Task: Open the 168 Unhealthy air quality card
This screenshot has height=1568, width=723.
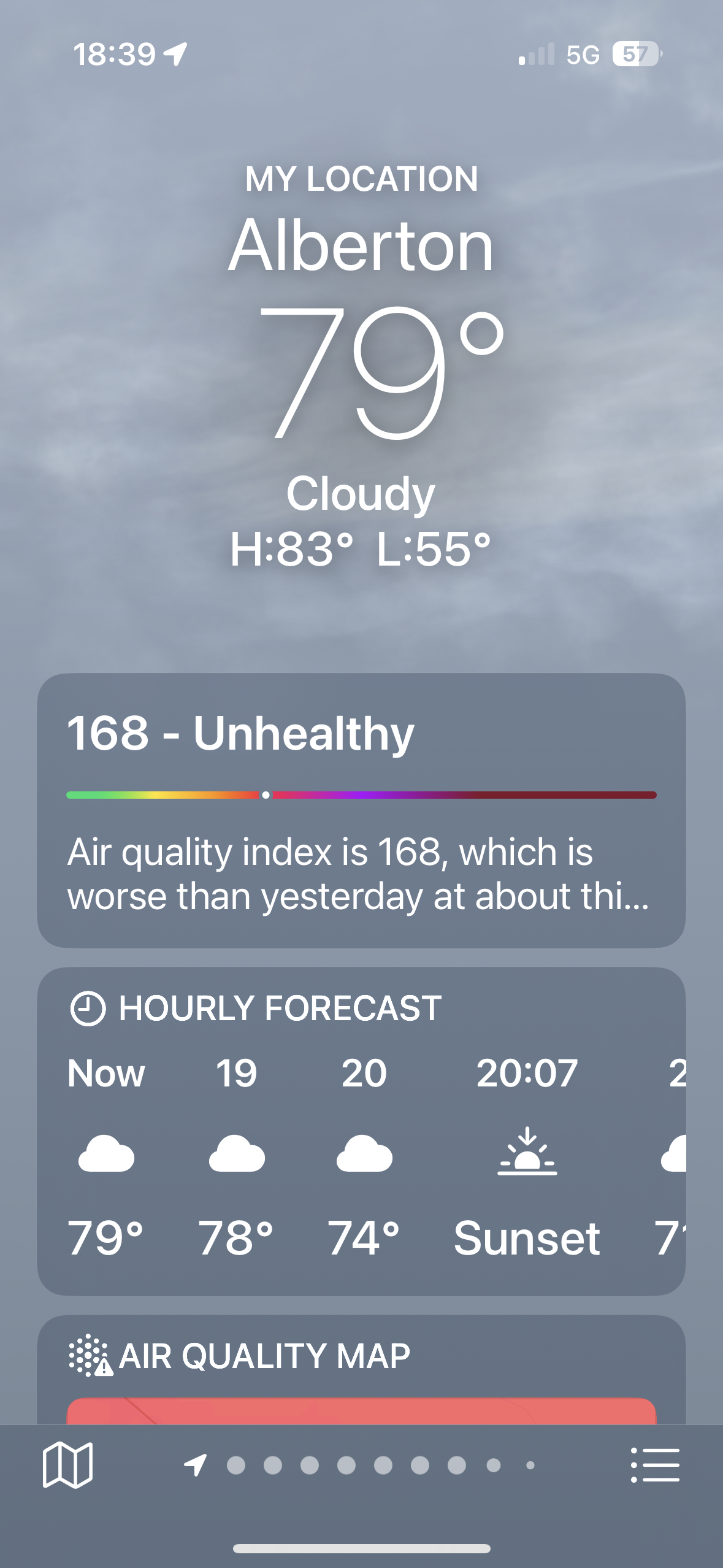Action: click(361, 810)
